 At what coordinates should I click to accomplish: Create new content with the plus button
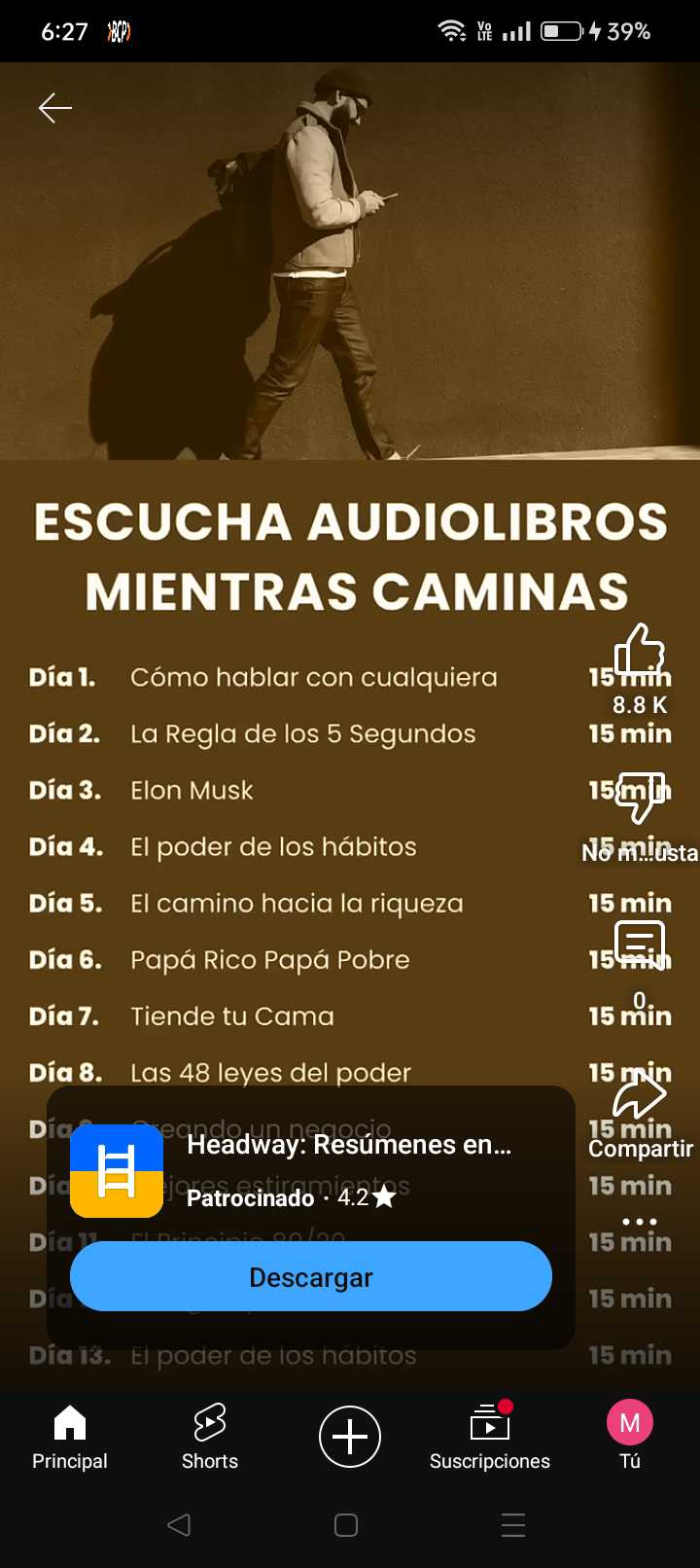coord(350,1437)
